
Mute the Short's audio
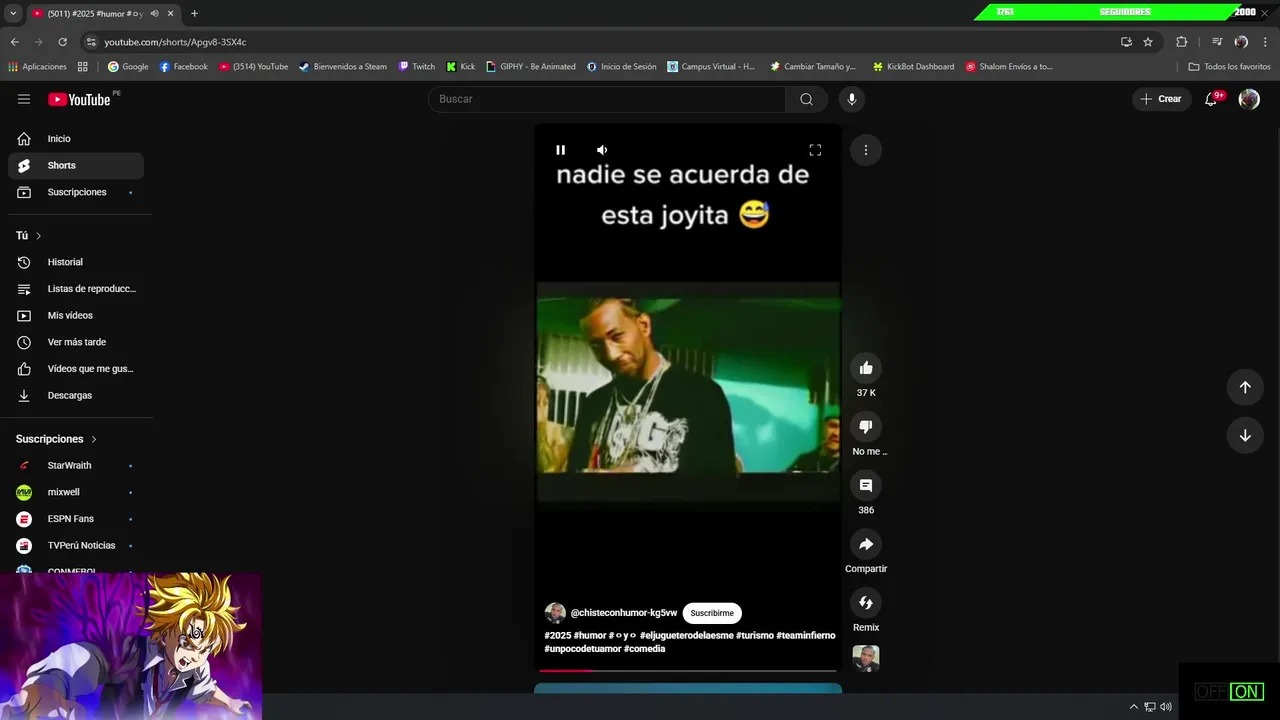[602, 150]
